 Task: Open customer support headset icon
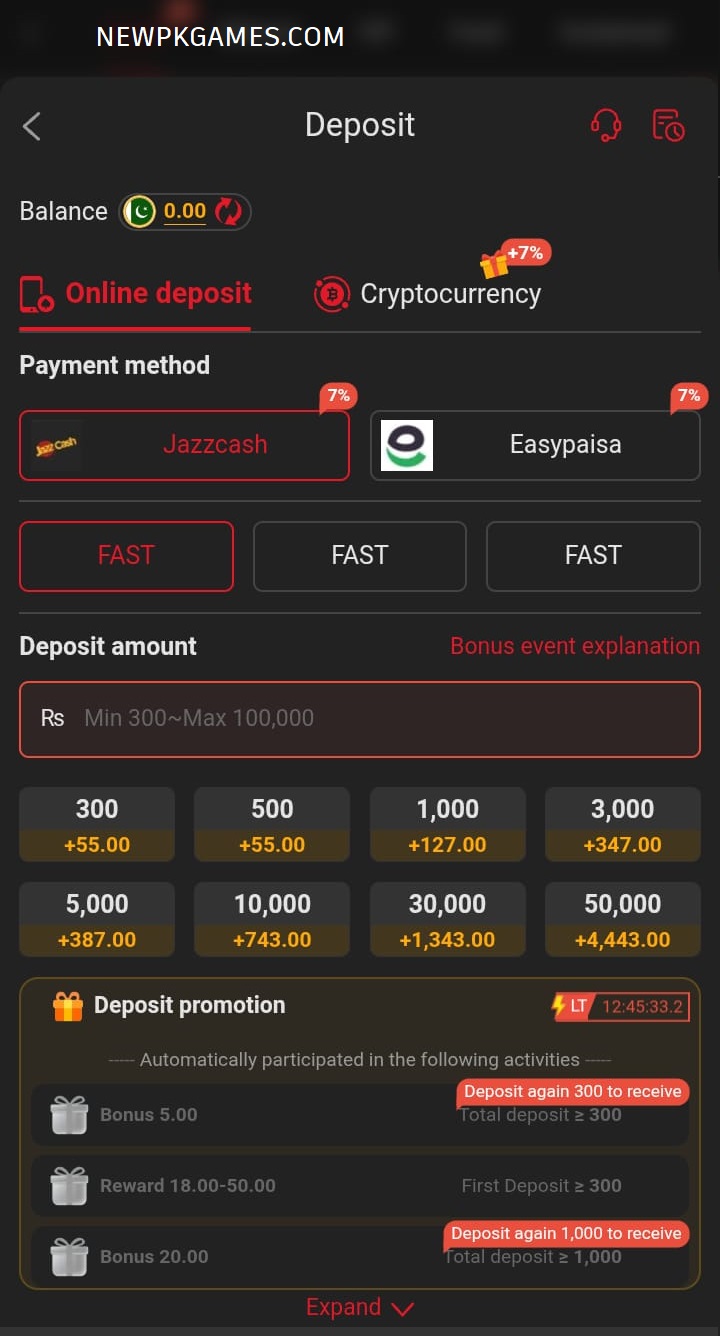[606, 126]
